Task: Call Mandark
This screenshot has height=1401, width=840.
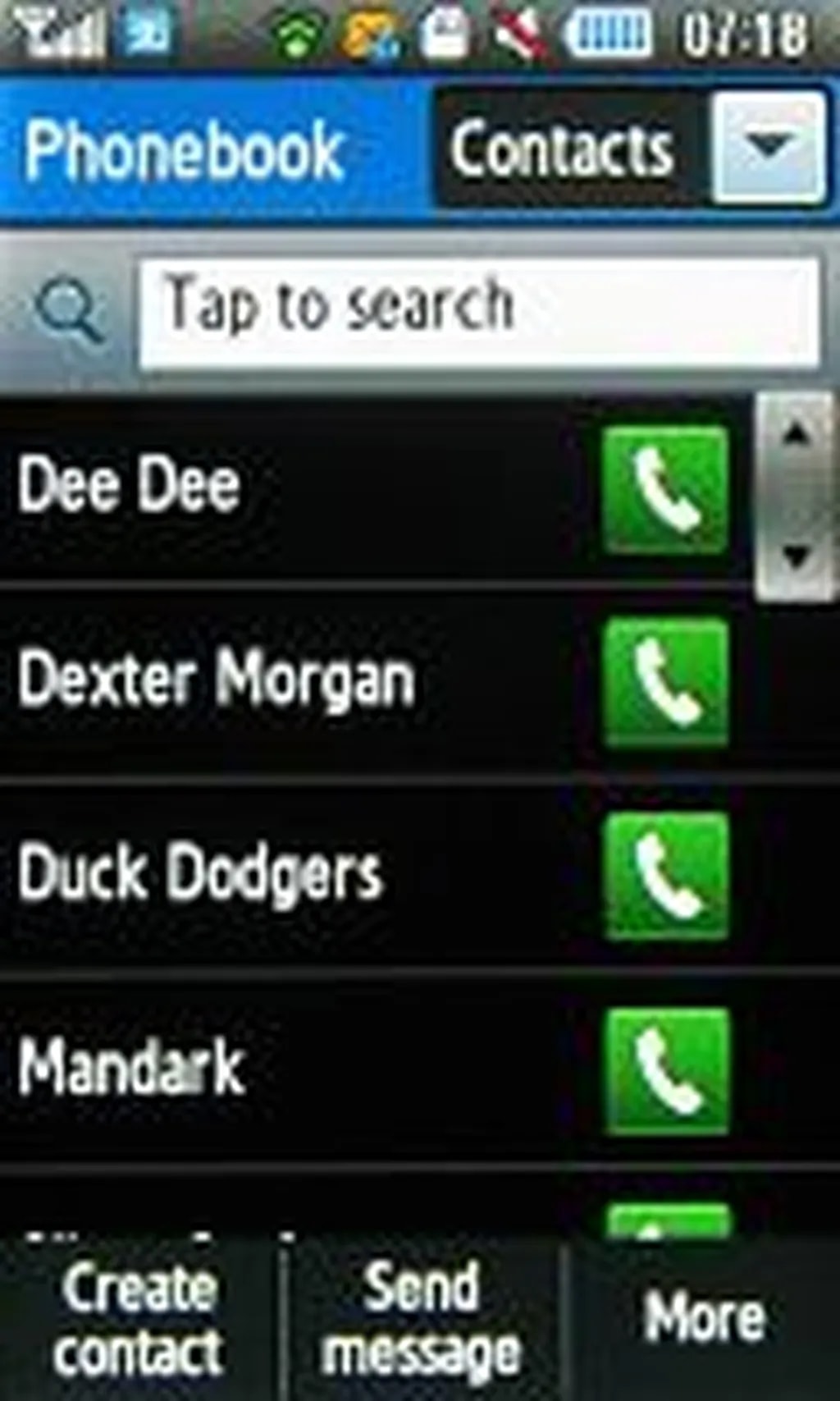Action: click(665, 1071)
